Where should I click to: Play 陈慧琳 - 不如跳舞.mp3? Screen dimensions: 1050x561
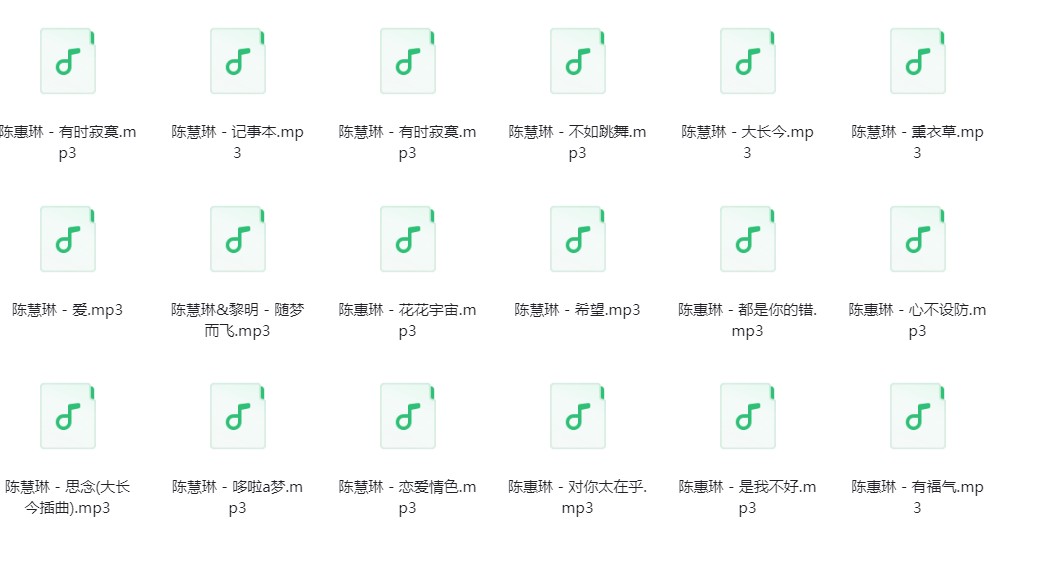(x=578, y=61)
